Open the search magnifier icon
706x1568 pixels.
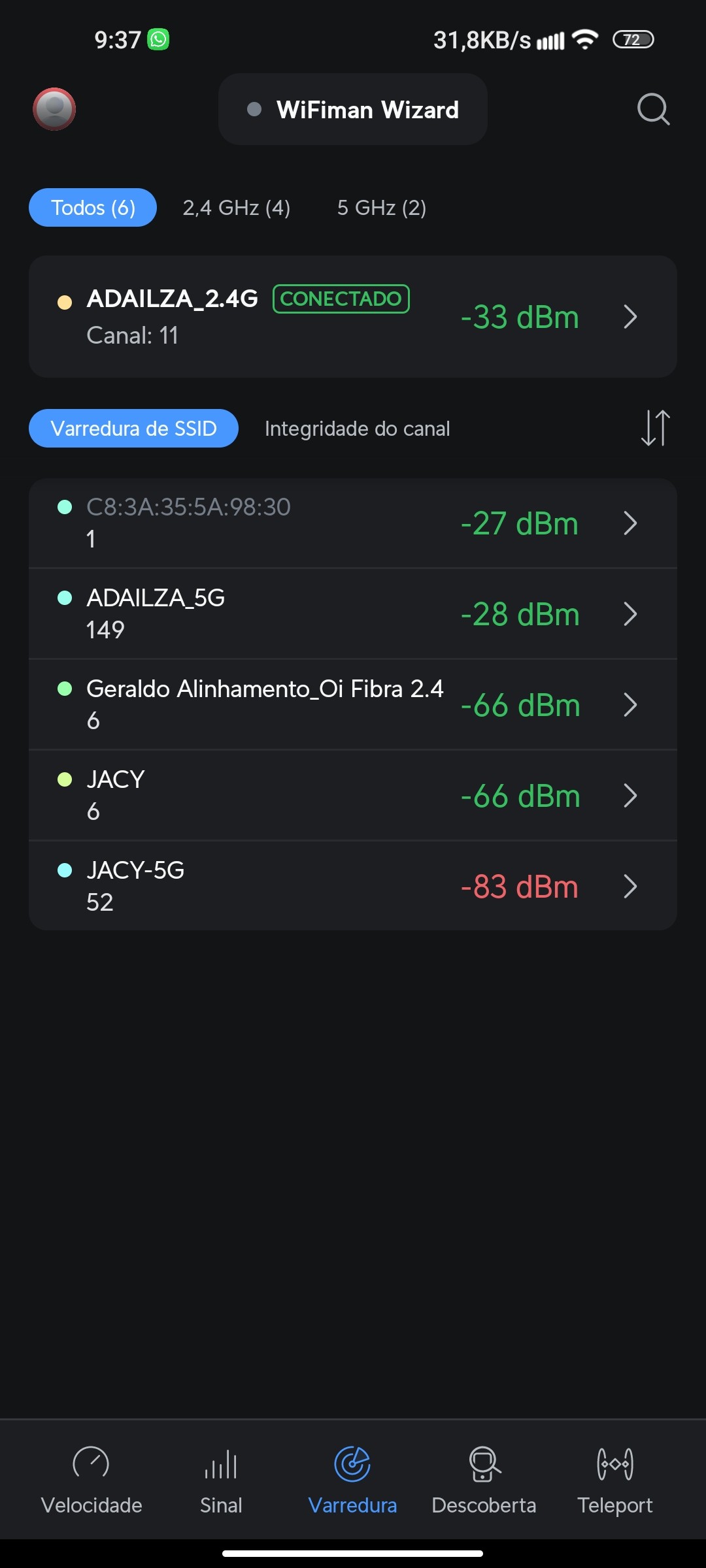[653, 109]
